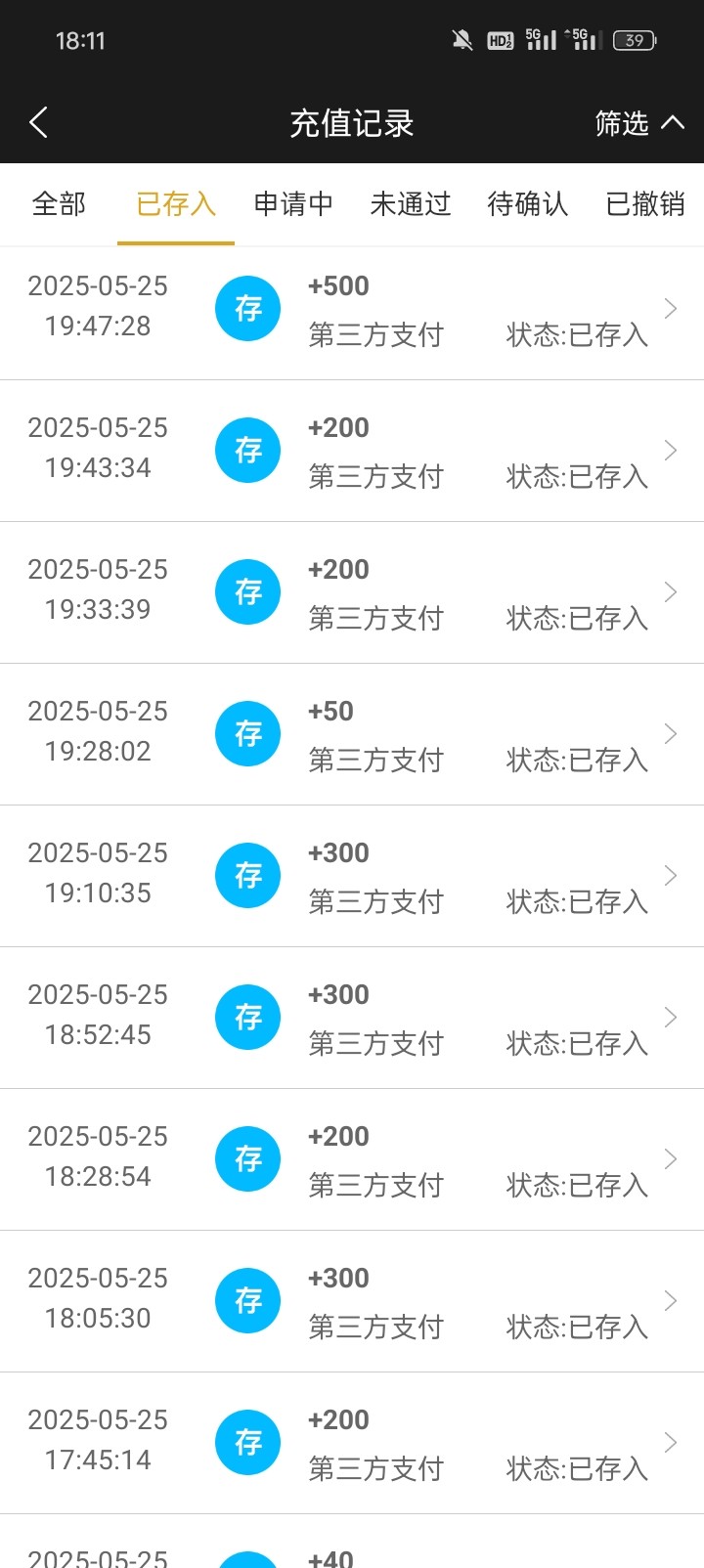Open the +200 record at 19:43:34
Image resolution: width=704 pixels, height=1568 pixels.
(352, 451)
